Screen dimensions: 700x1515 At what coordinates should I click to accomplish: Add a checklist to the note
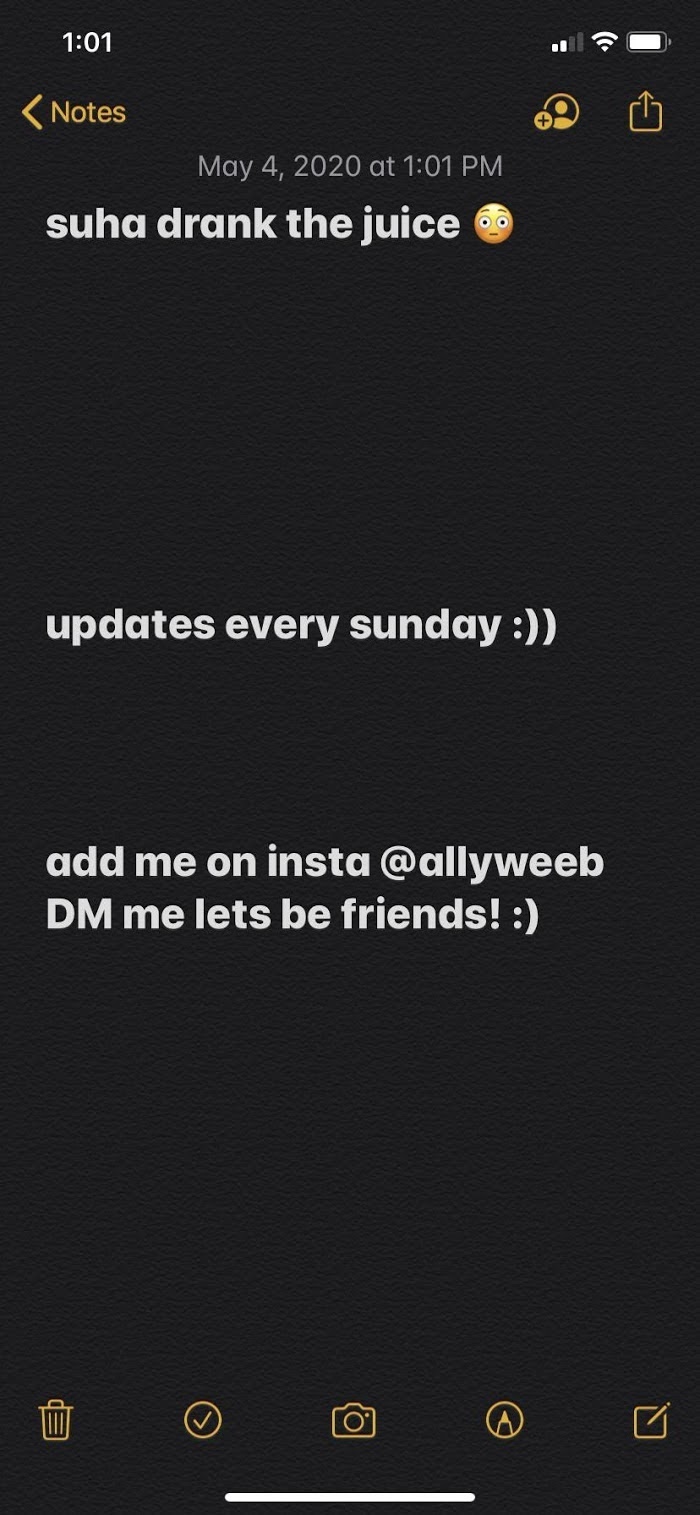[x=203, y=1420]
